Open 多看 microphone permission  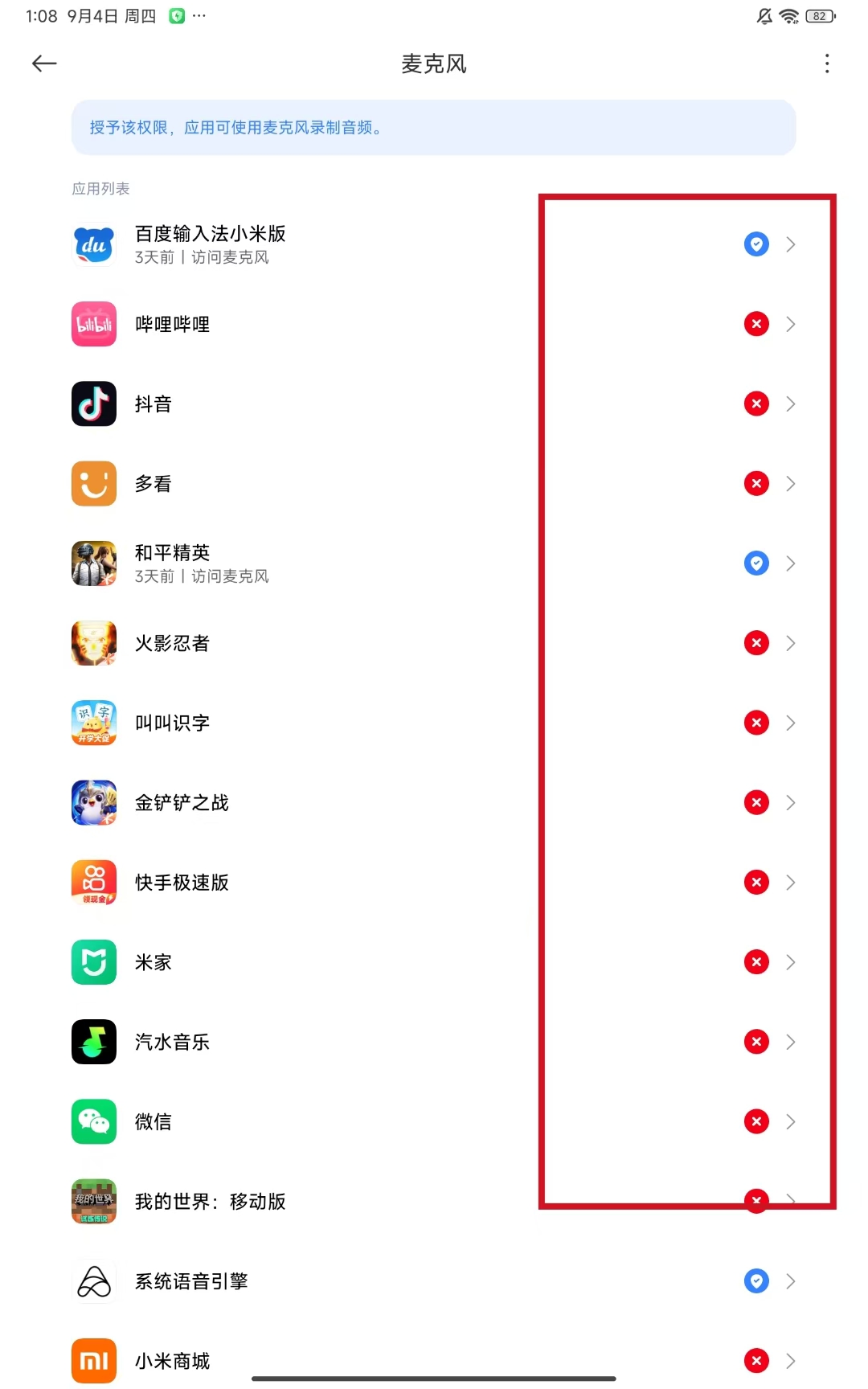point(434,483)
